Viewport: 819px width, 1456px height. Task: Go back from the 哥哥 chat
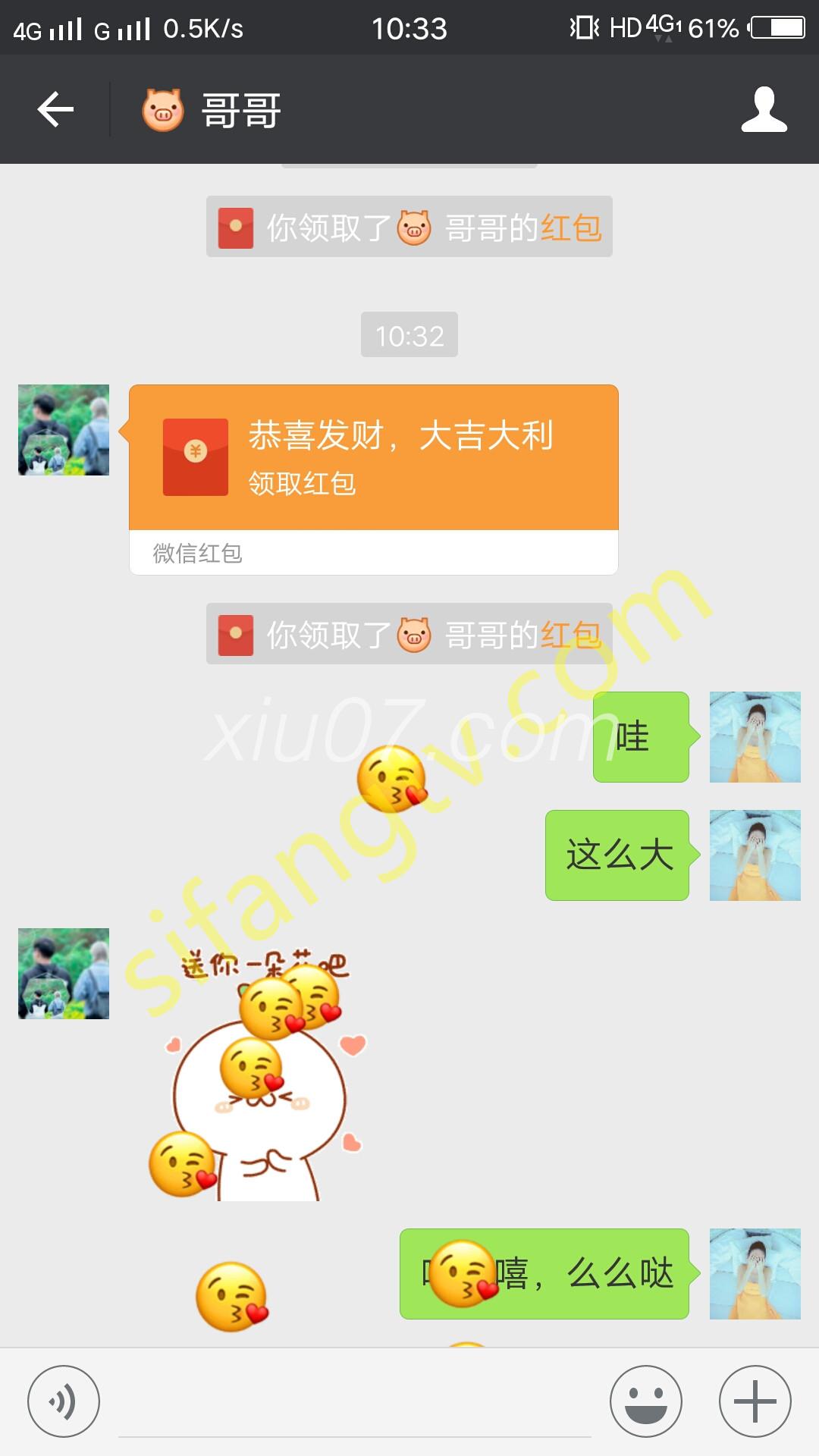[55, 110]
